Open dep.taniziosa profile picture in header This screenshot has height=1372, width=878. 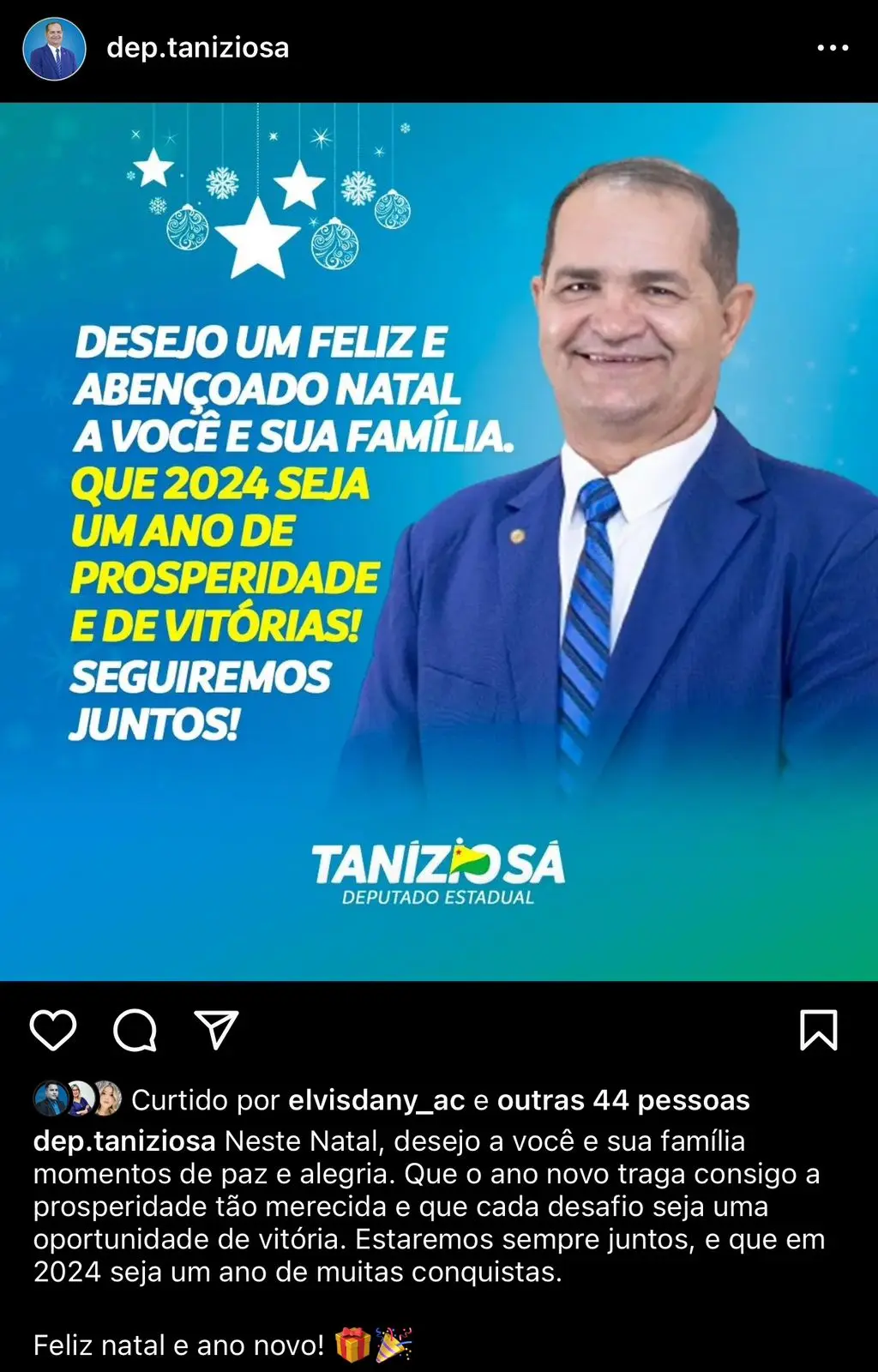pos(54,49)
